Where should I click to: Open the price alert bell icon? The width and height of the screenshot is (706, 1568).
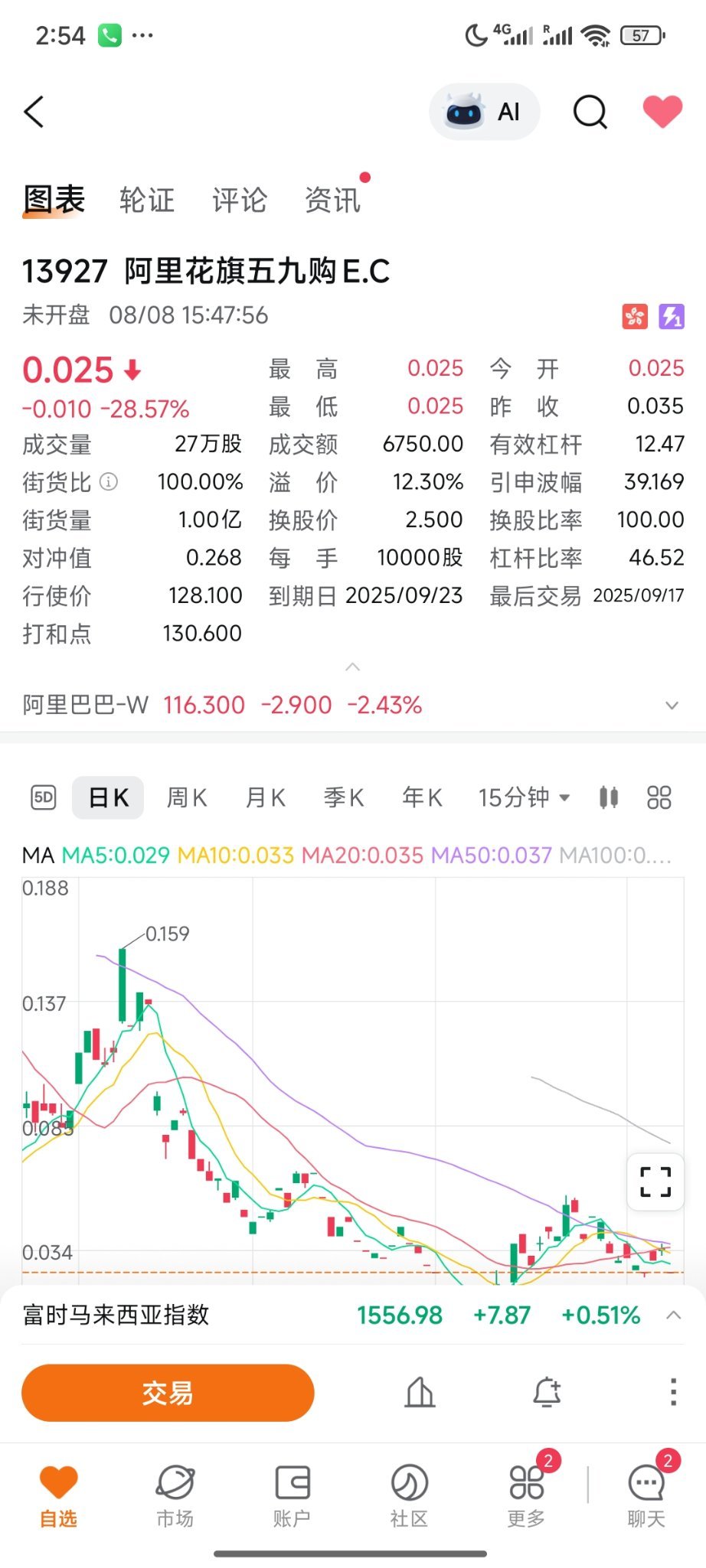(547, 1392)
